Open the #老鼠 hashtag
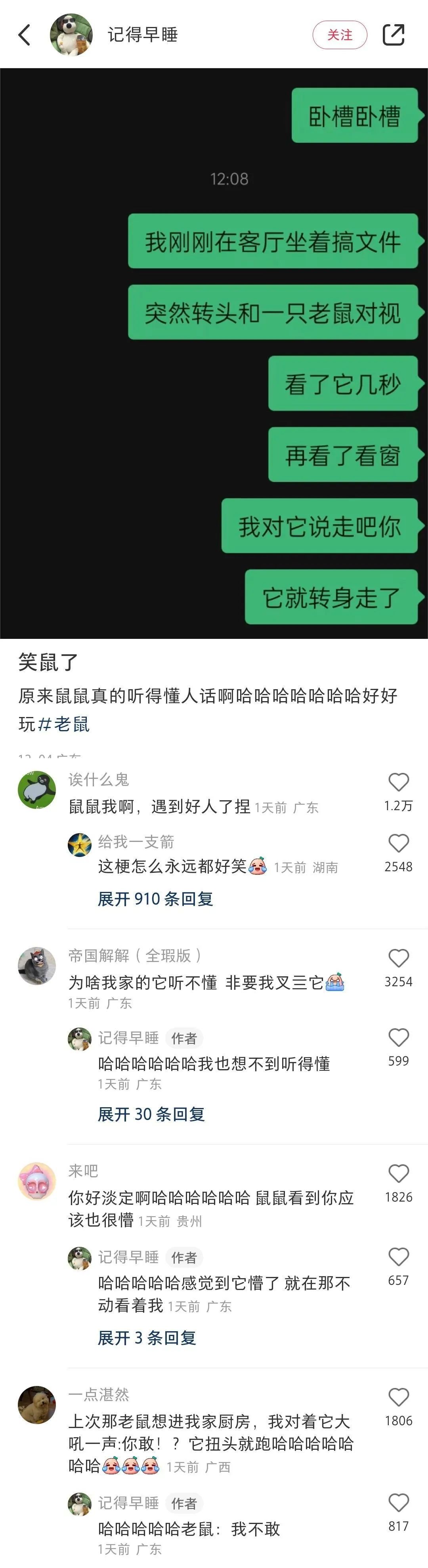 64,725
